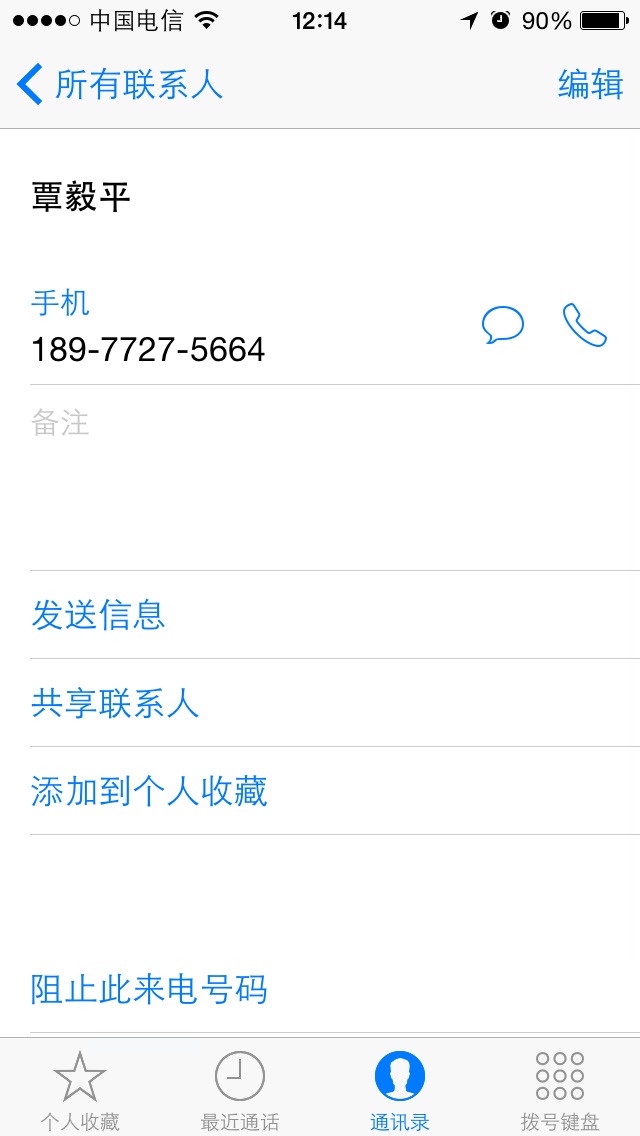Switch to the 通讯录 tab
The image size is (640, 1136).
coord(400,1089)
